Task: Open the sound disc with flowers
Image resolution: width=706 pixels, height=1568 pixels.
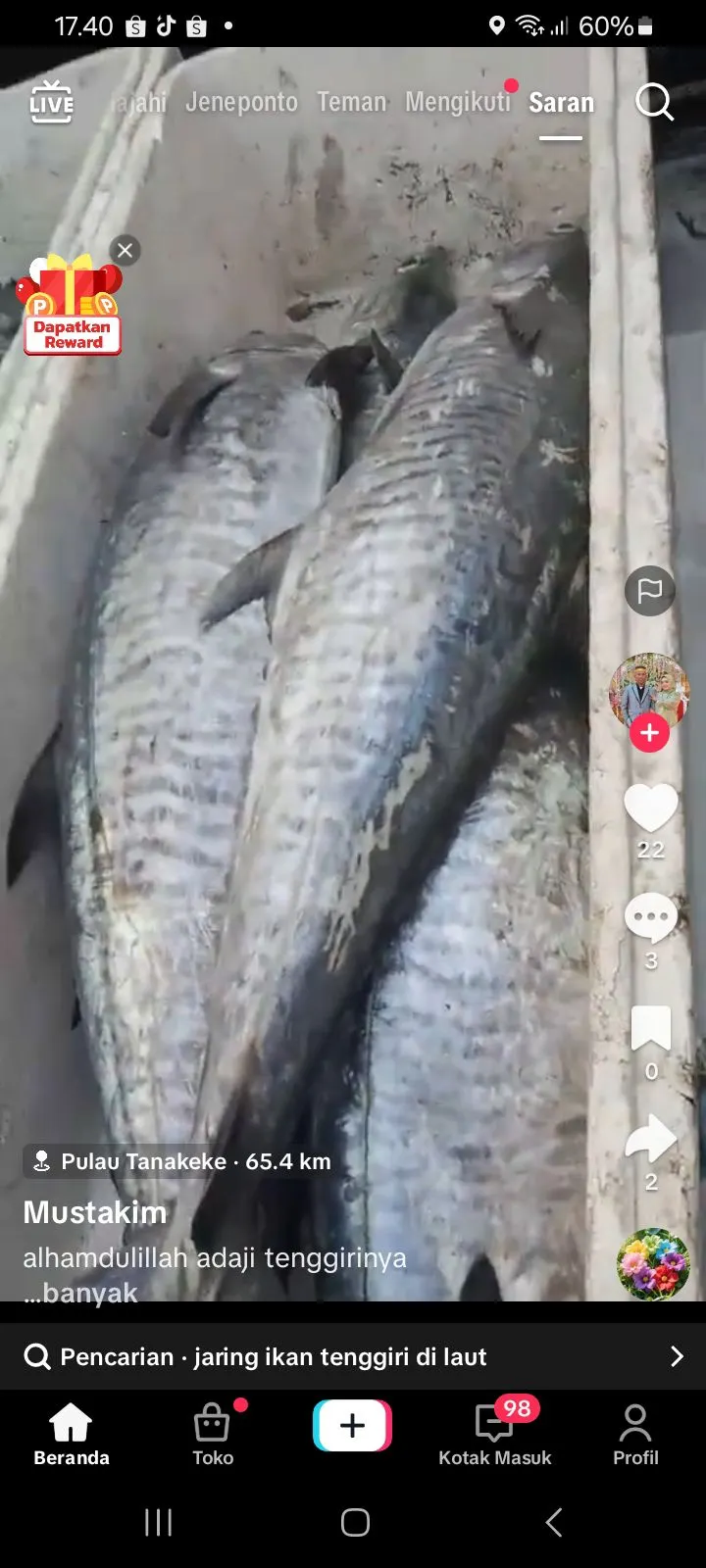Action: (x=653, y=1264)
